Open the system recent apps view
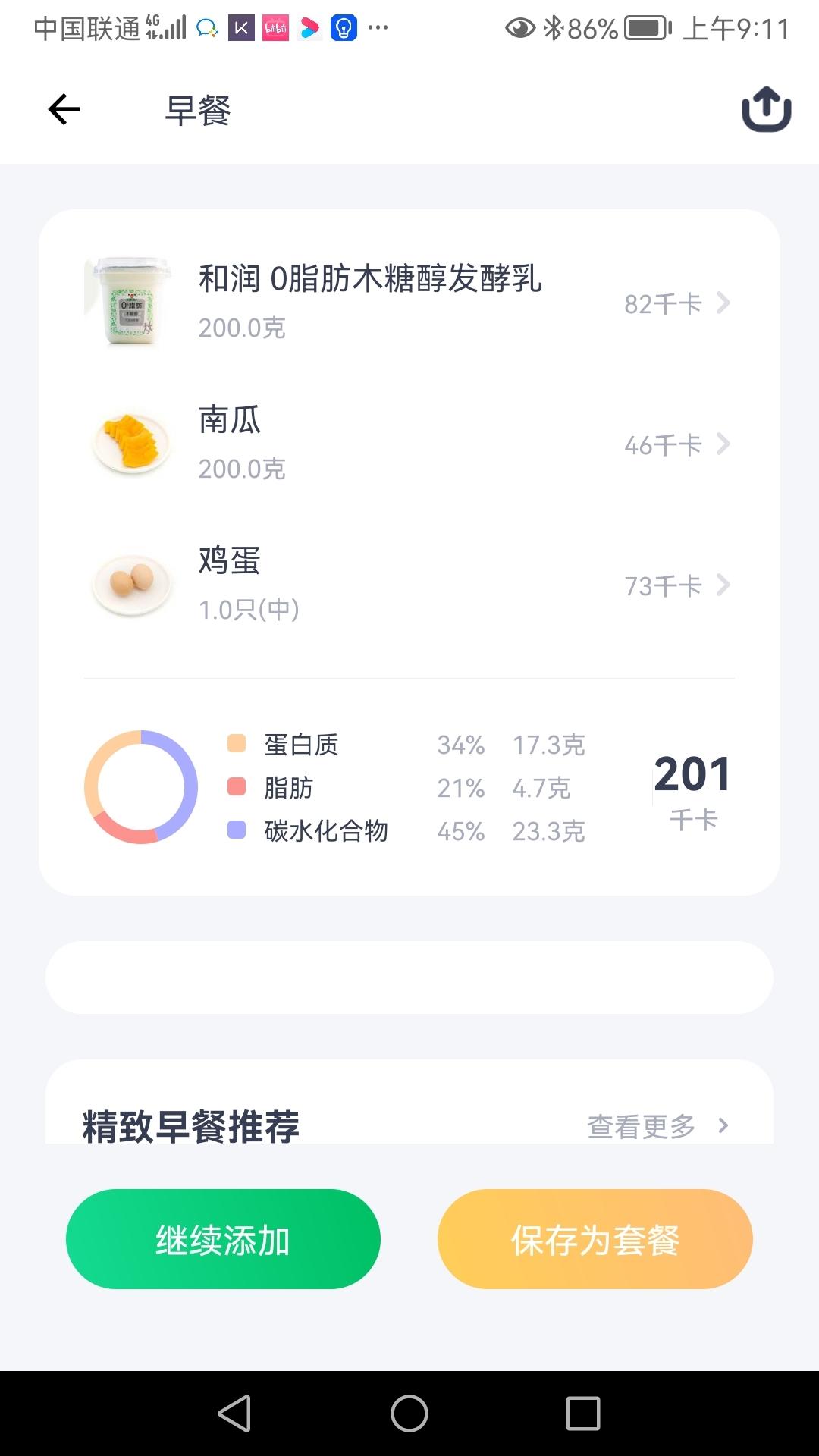 [x=582, y=1414]
